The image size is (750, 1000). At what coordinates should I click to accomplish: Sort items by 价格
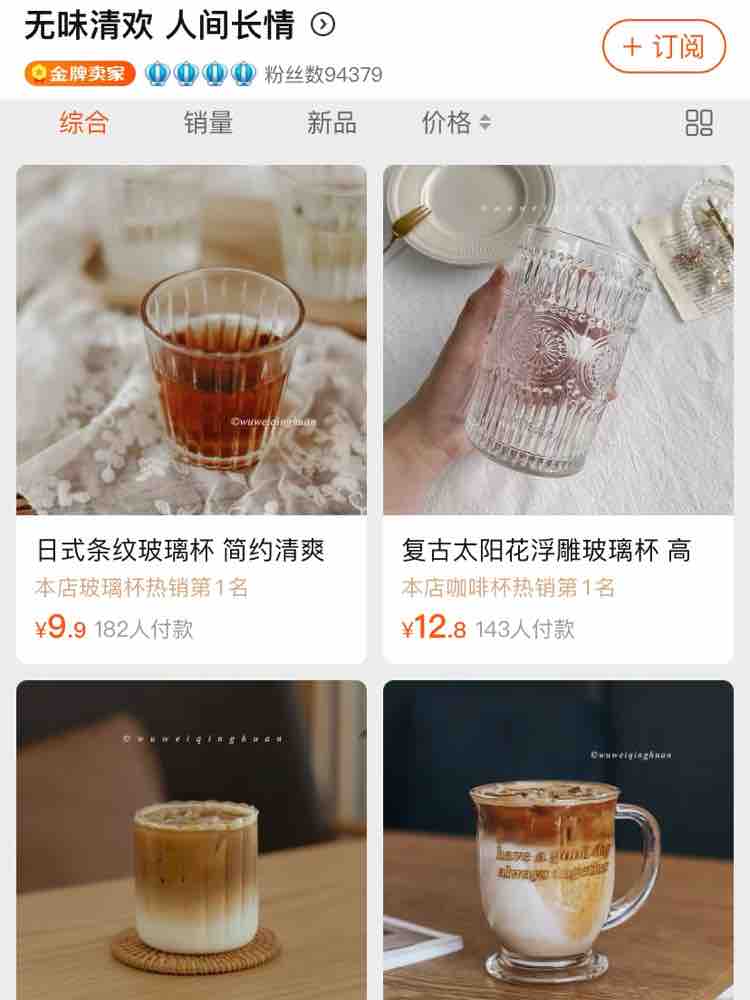[x=455, y=123]
